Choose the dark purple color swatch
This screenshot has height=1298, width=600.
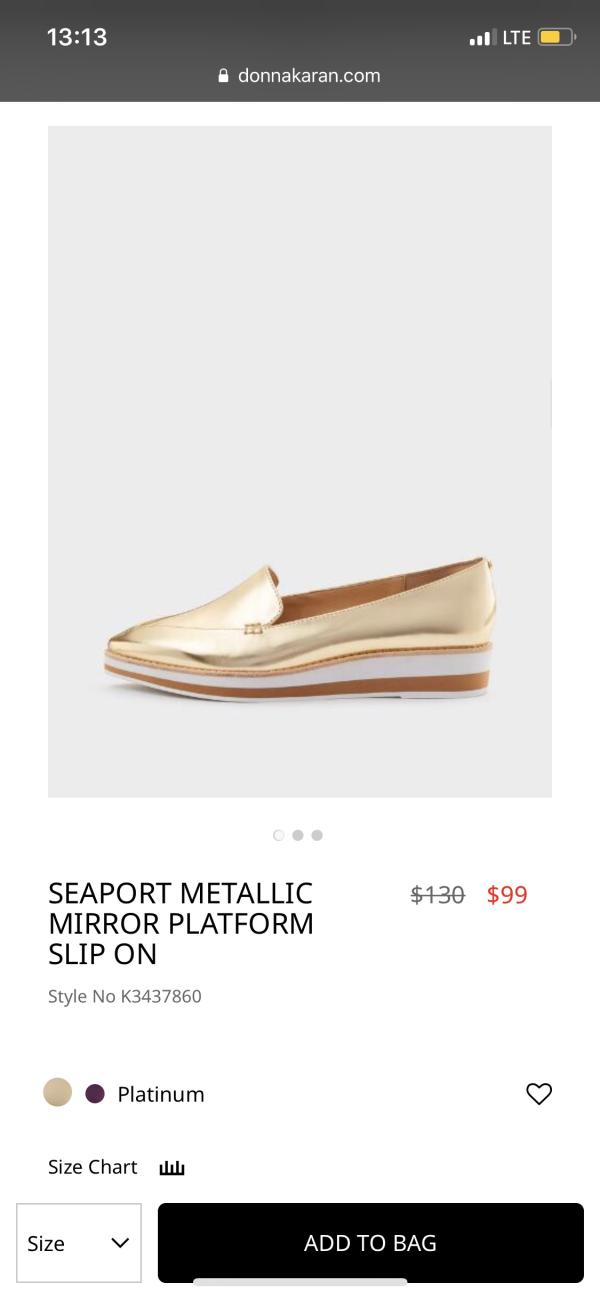(95, 1094)
